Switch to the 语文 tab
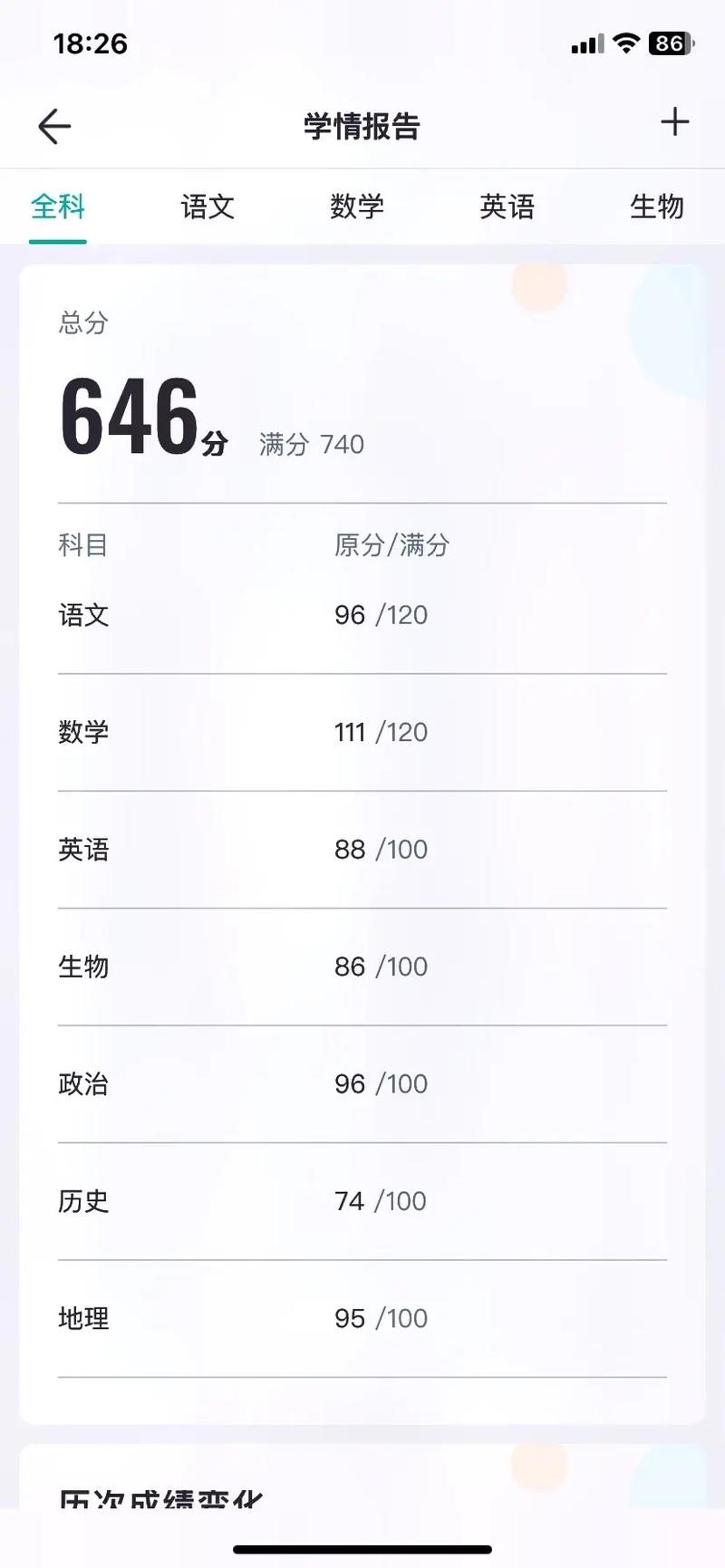Viewport: 725px width, 1568px height. point(207,207)
